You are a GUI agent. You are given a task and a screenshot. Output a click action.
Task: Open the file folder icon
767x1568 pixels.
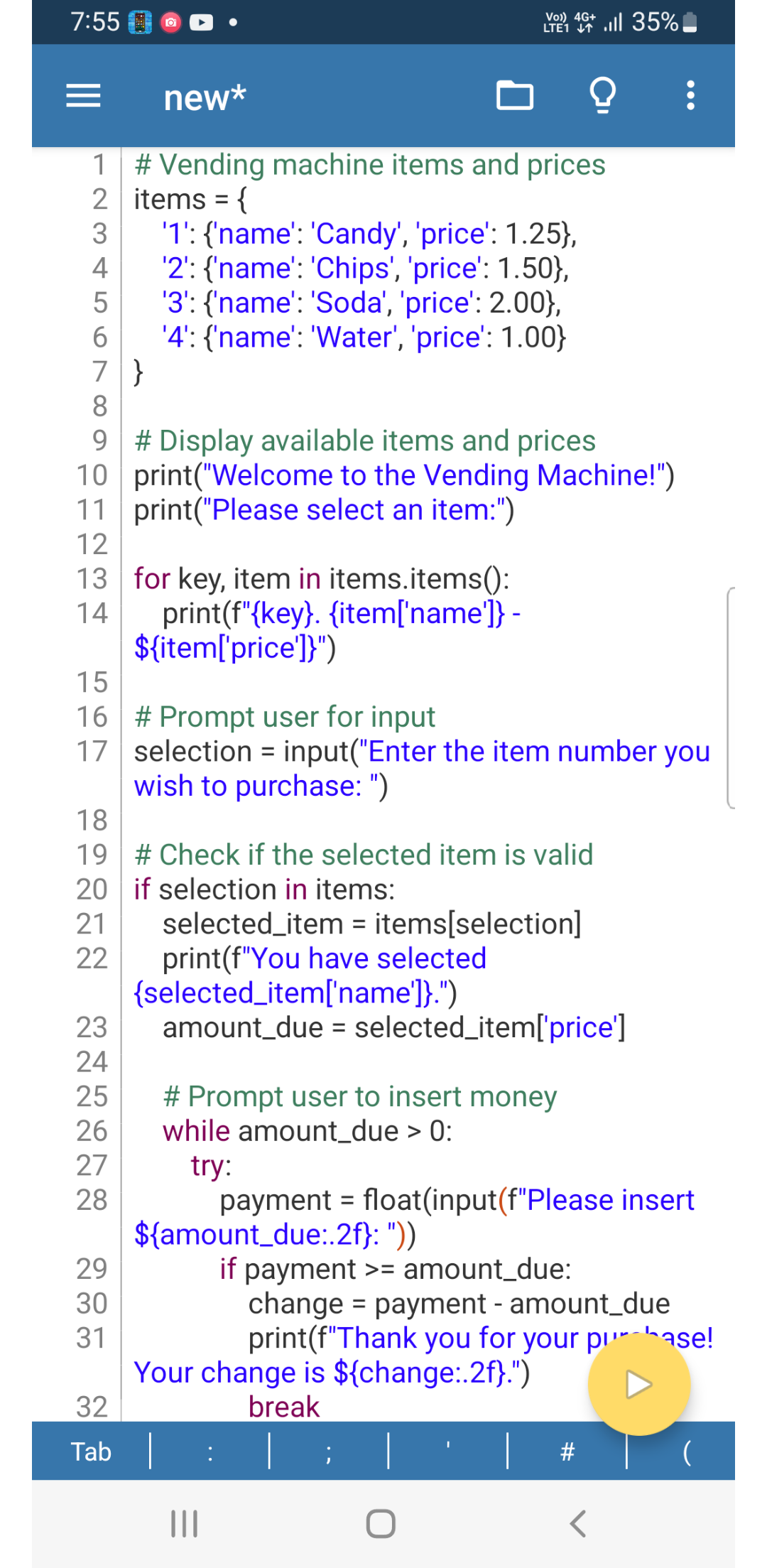click(x=515, y=96)
